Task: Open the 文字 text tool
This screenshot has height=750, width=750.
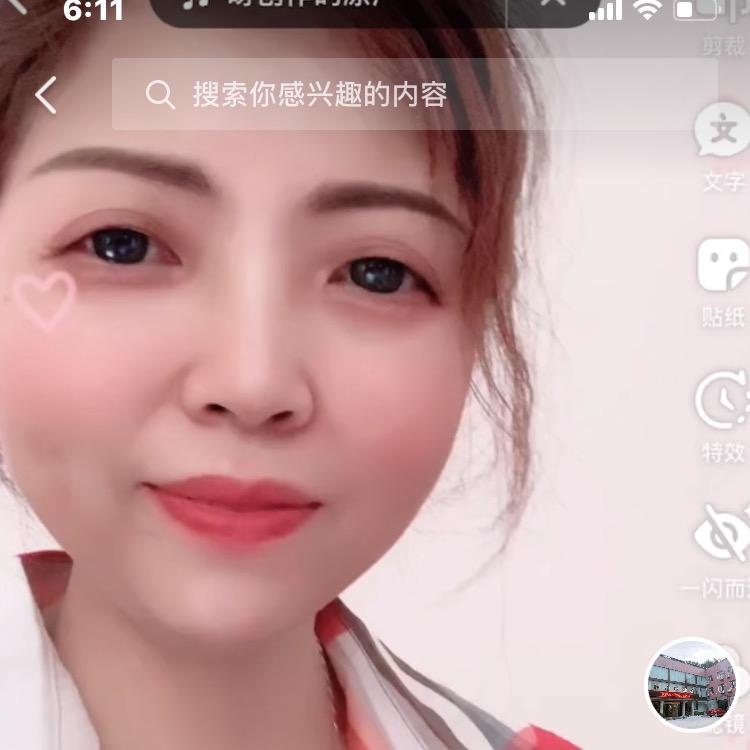Action: point(722,147)
